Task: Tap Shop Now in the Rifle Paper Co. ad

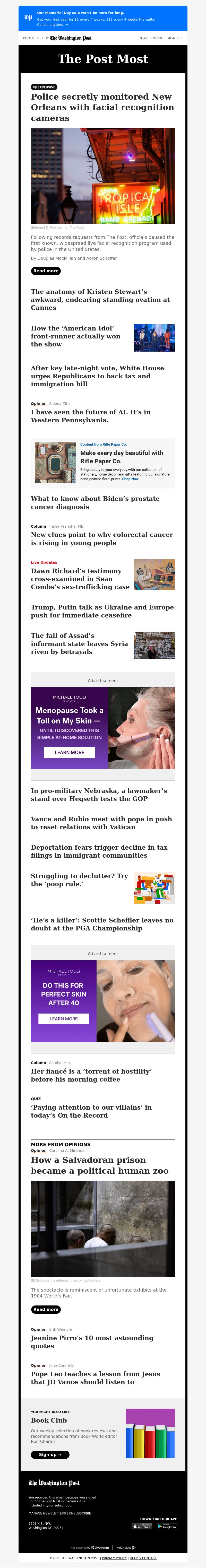Action: 131,479
